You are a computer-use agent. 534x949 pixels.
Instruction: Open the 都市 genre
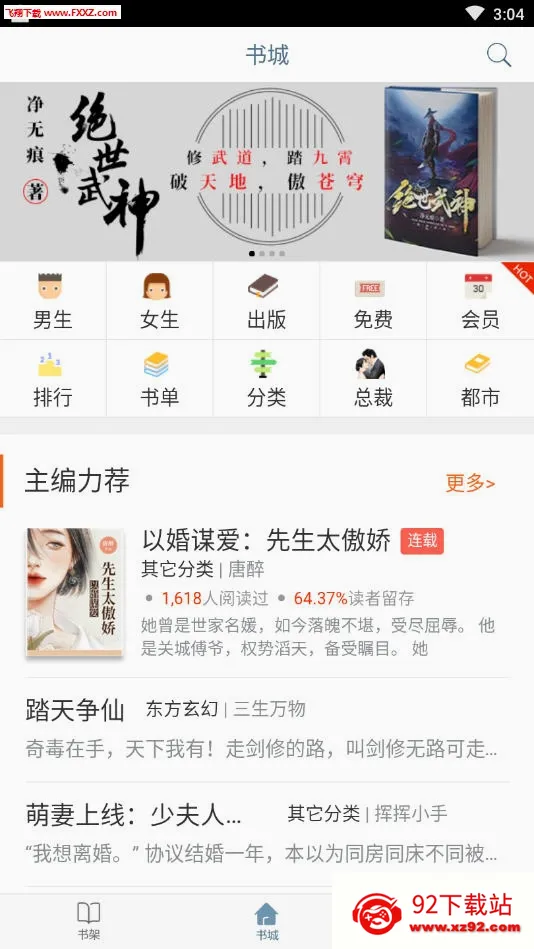click(480, 378)
